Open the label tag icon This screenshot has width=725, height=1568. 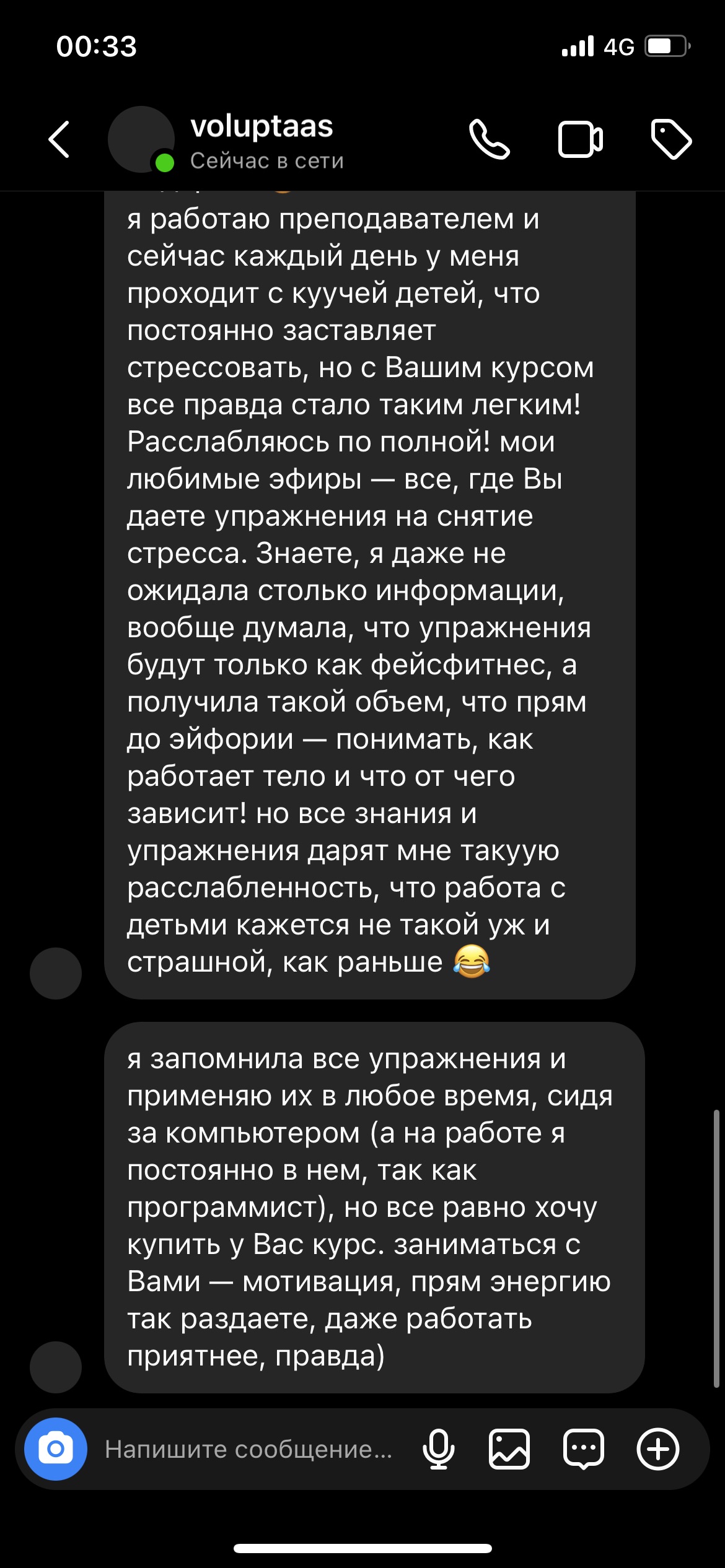tap(671, 139)
